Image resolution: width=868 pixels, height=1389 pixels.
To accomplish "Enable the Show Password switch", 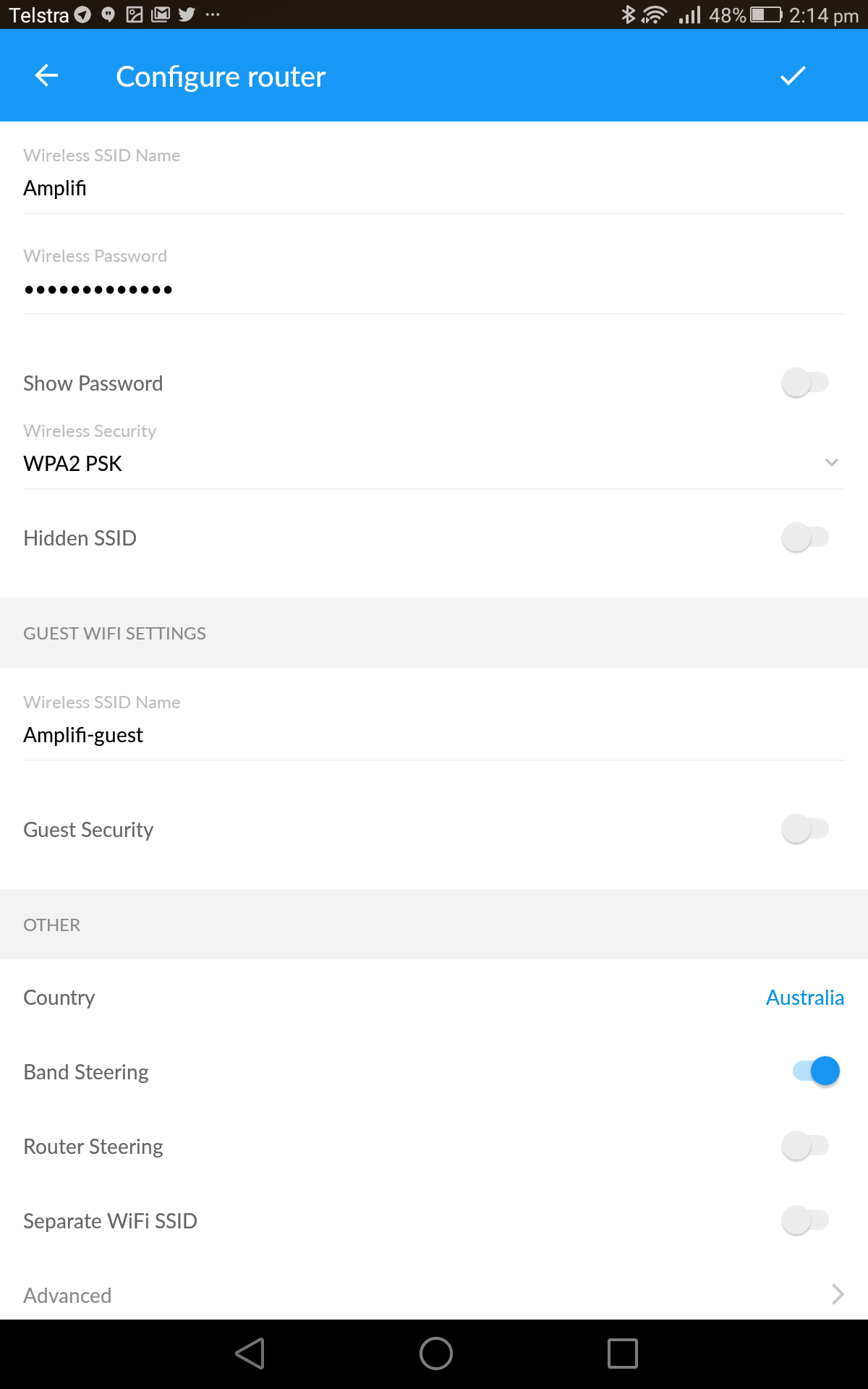I will click(x=804, y=382).
